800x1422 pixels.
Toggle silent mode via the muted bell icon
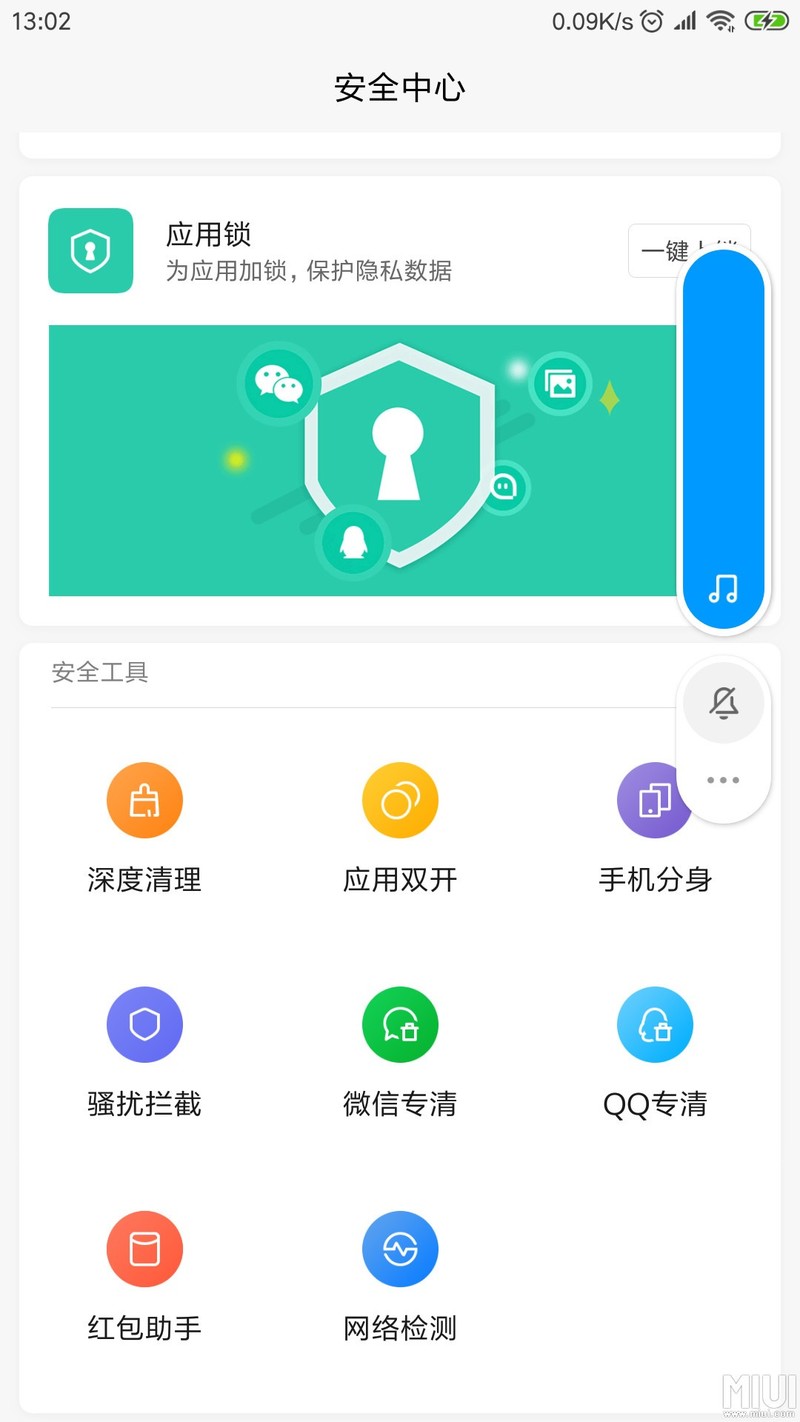[723, 703]
